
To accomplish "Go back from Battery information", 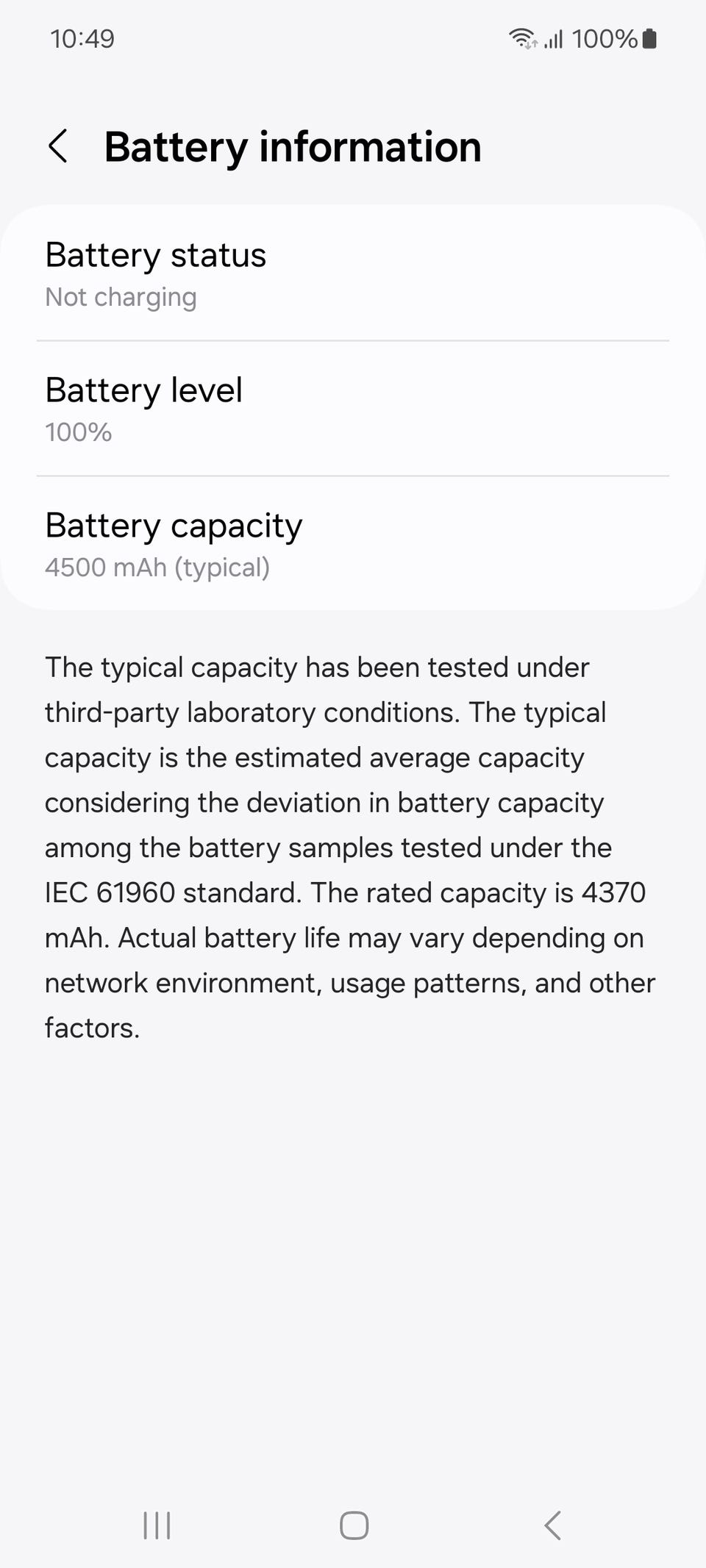I will (58, 146).
